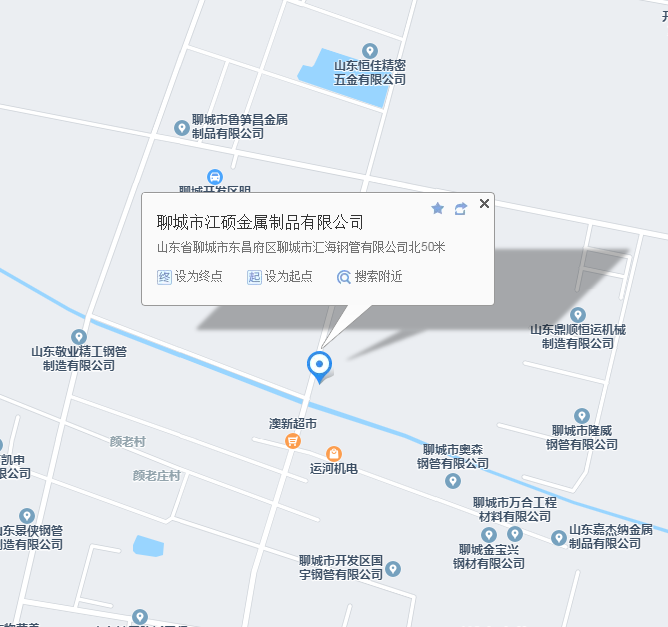Image resolution: width=668 pixels, height=627 pixels.
Task: Share this location
Action: coord(461,208)
